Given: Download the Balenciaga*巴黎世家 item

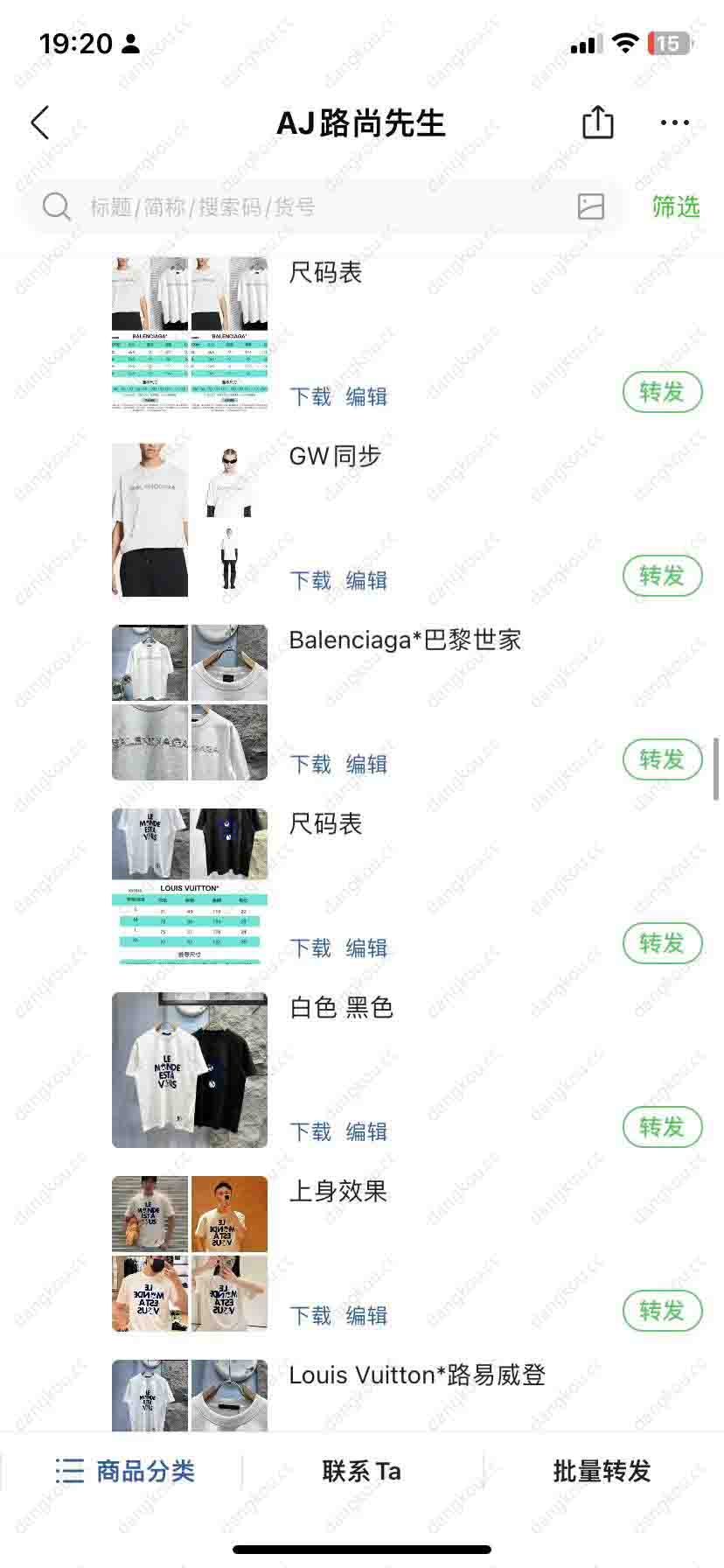Looking at the screenshot, I should point(310,764).
